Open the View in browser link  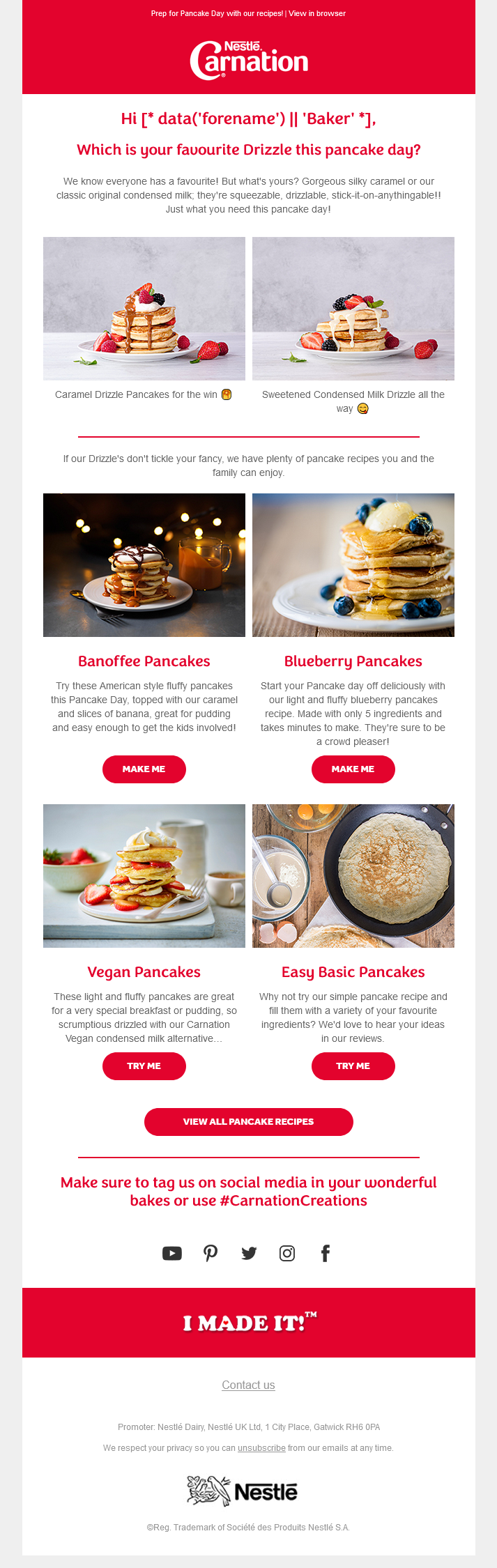(x=317, y=13)
